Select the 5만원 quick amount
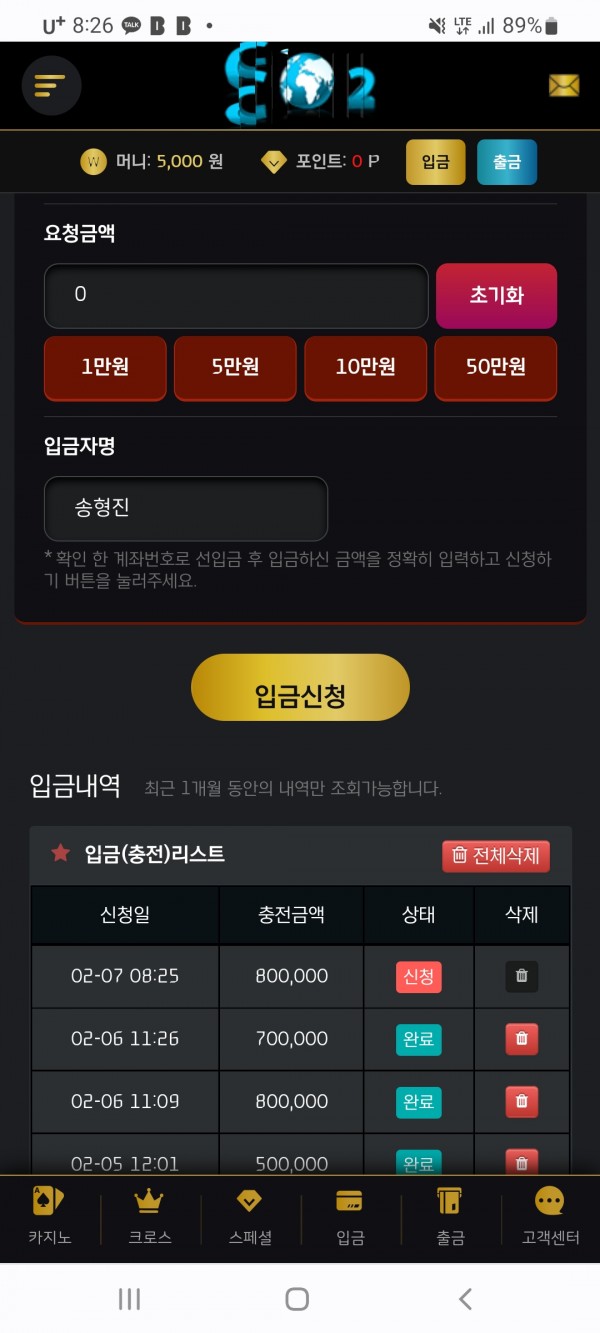The width and height of the screenshot is (600, 1333). point(235,368)
